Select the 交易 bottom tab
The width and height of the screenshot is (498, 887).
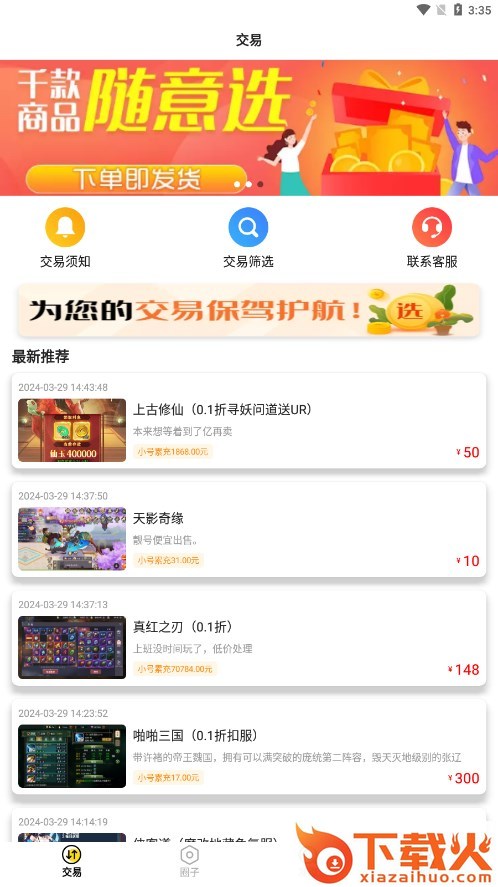tap(72, 862)
